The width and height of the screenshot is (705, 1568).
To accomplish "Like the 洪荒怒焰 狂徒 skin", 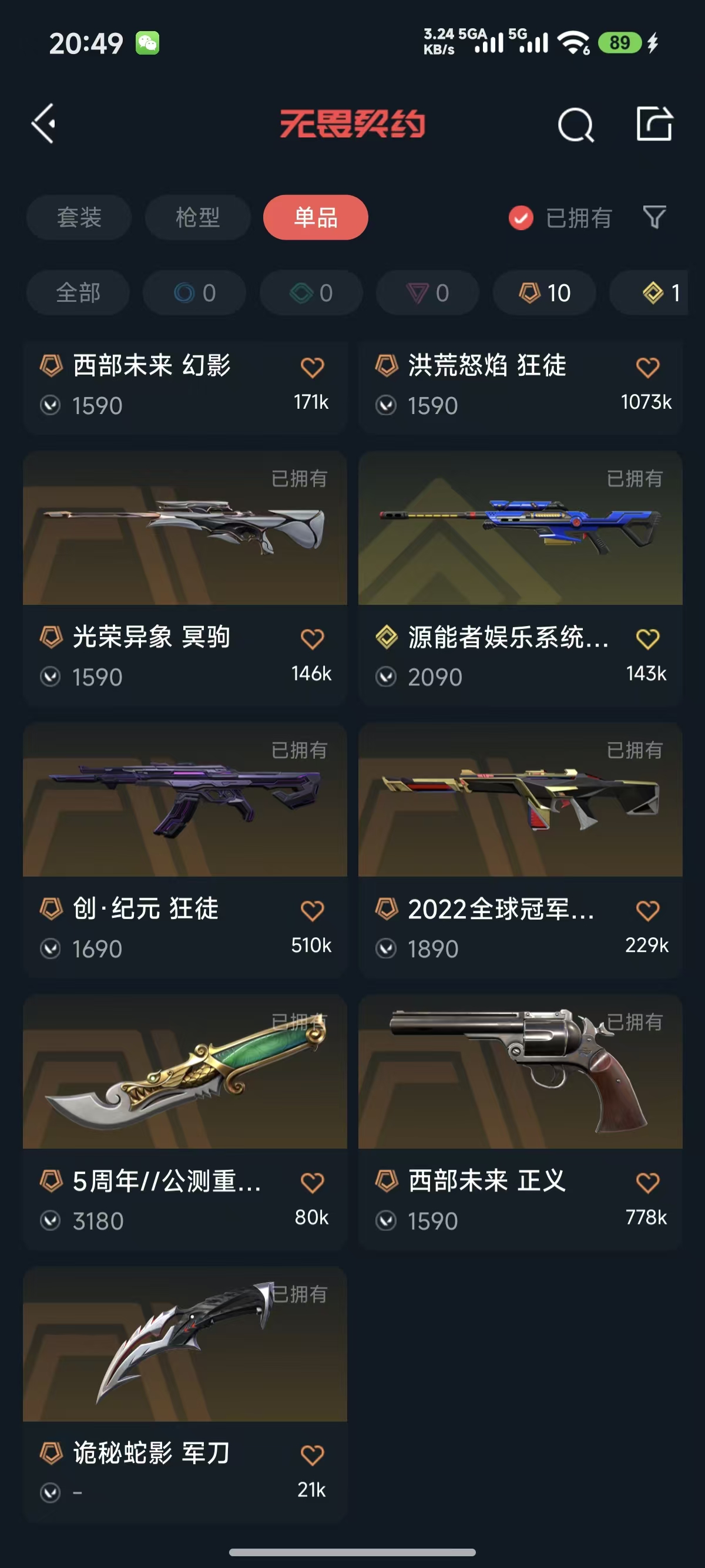I will (647, 367).
